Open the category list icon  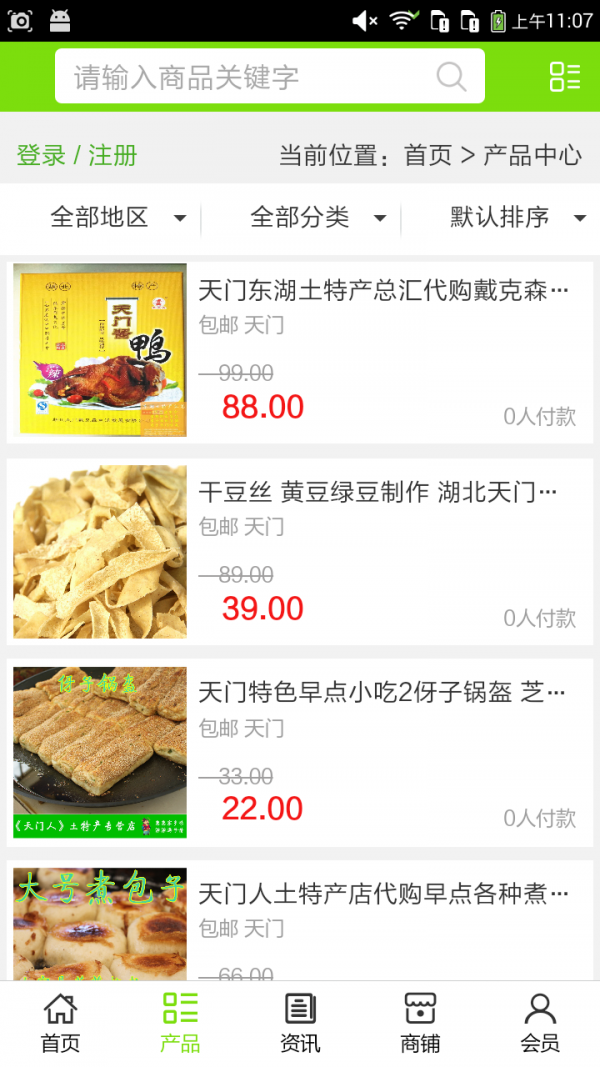click(x=565, y=77)
